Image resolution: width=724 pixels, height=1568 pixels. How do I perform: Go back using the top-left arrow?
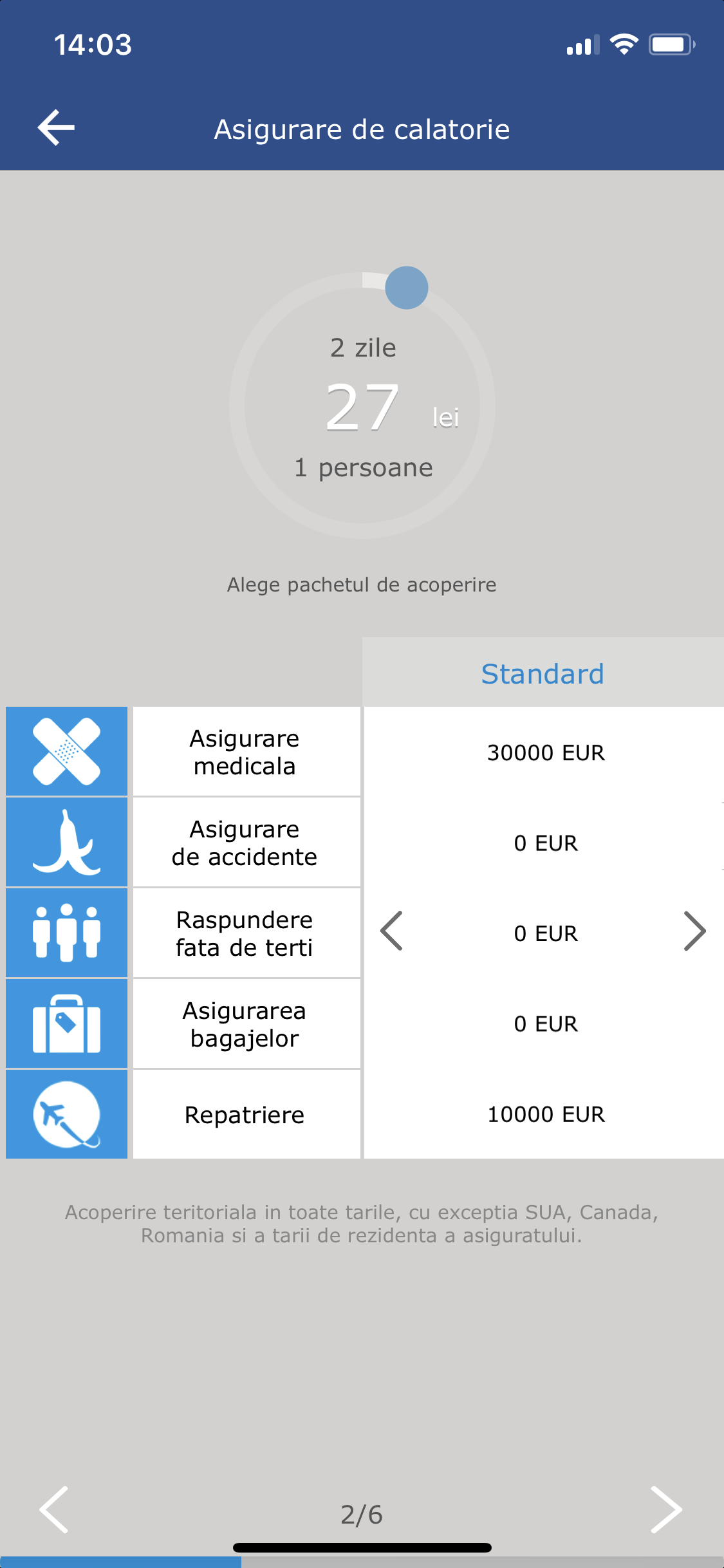[x=56, y=127]
